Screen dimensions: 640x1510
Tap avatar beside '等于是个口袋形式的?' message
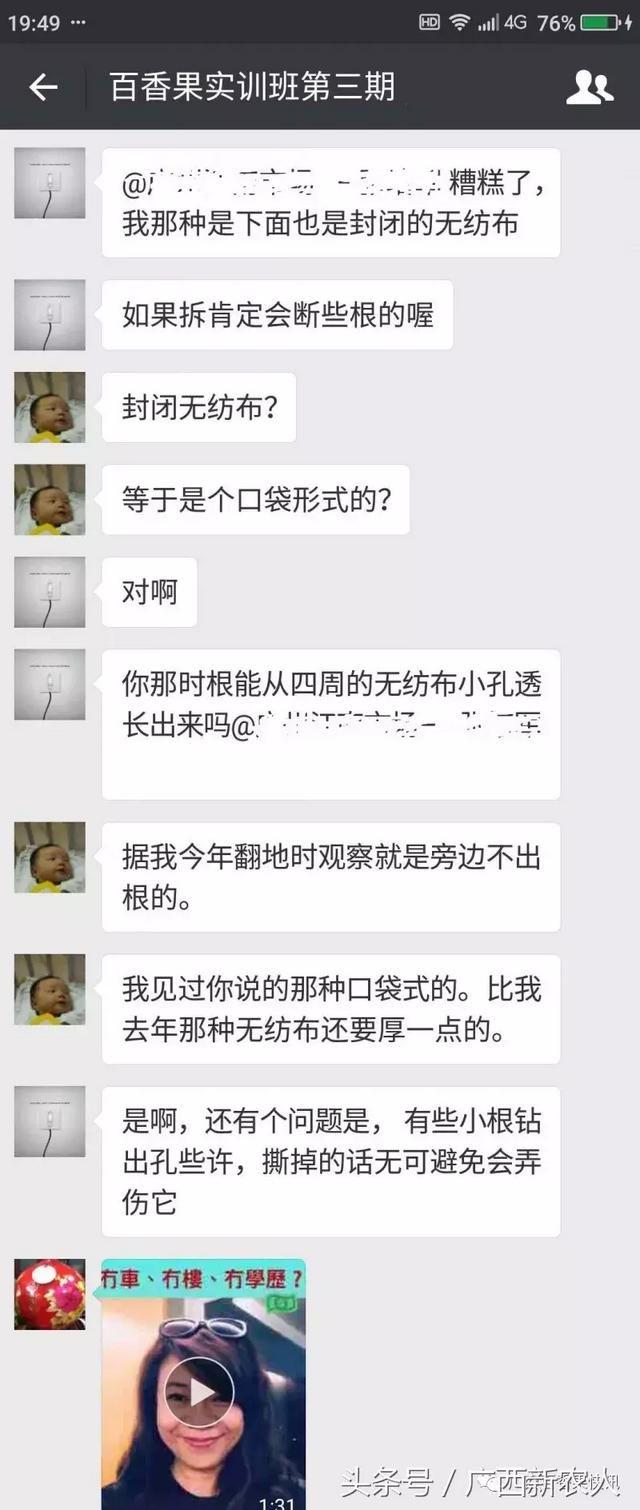[x=50, y=499]
